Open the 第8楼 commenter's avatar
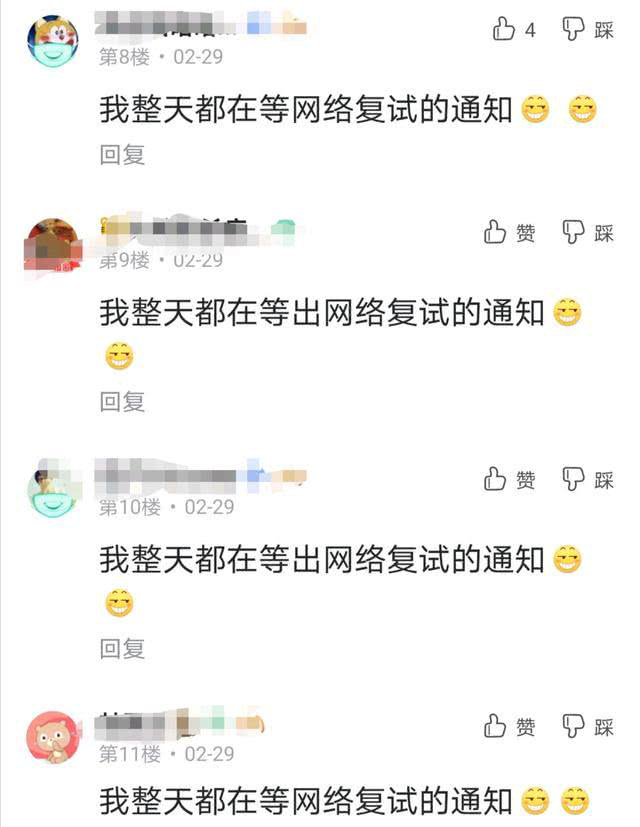640x827 pixels. (x=53, y=42)
